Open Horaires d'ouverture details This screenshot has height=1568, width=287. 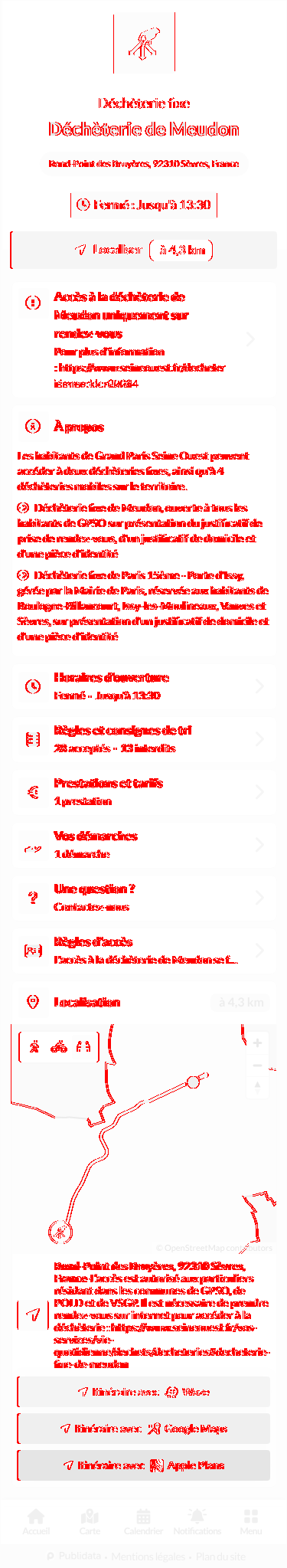(143, 686)
